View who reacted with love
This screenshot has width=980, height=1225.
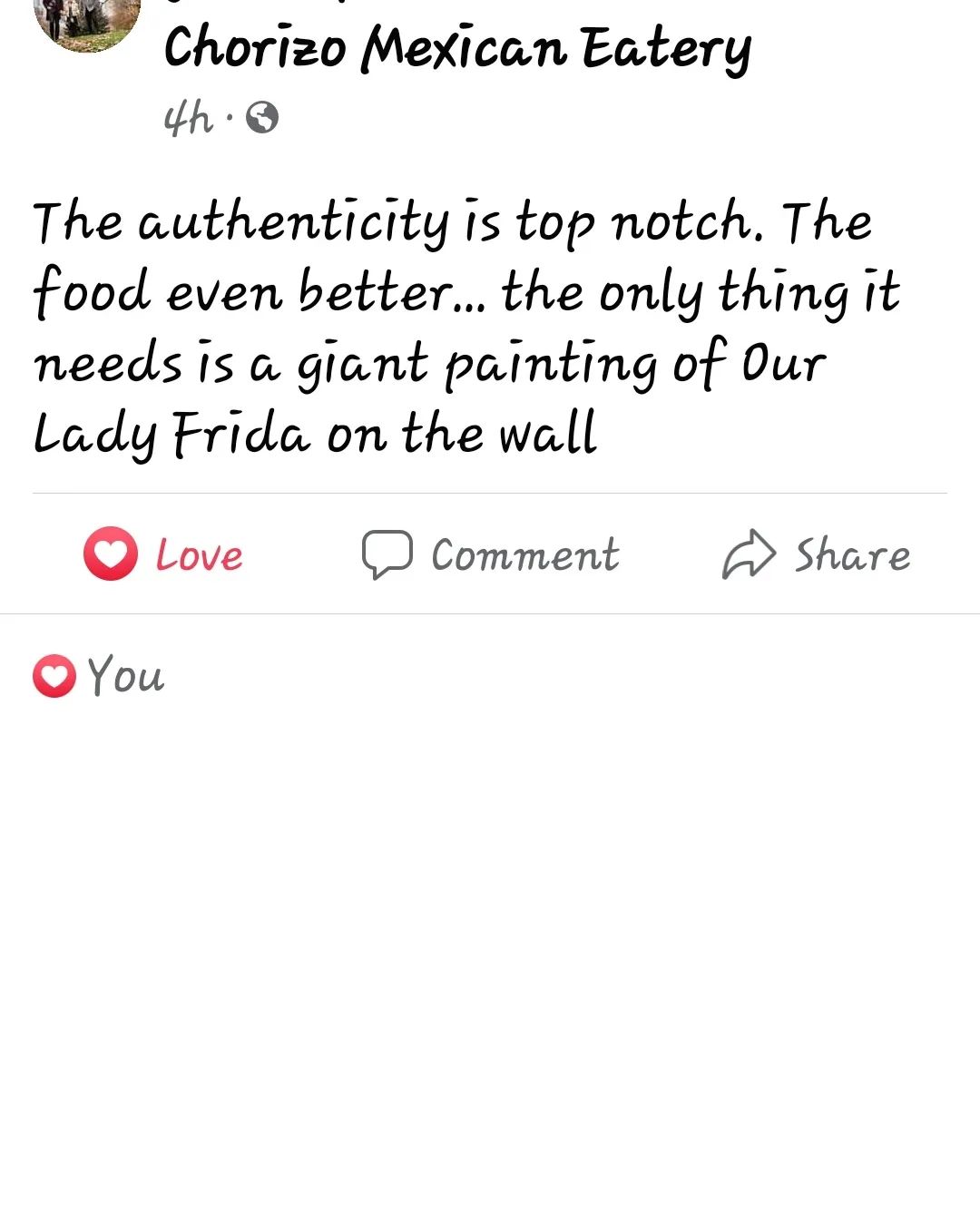[99, 676]
